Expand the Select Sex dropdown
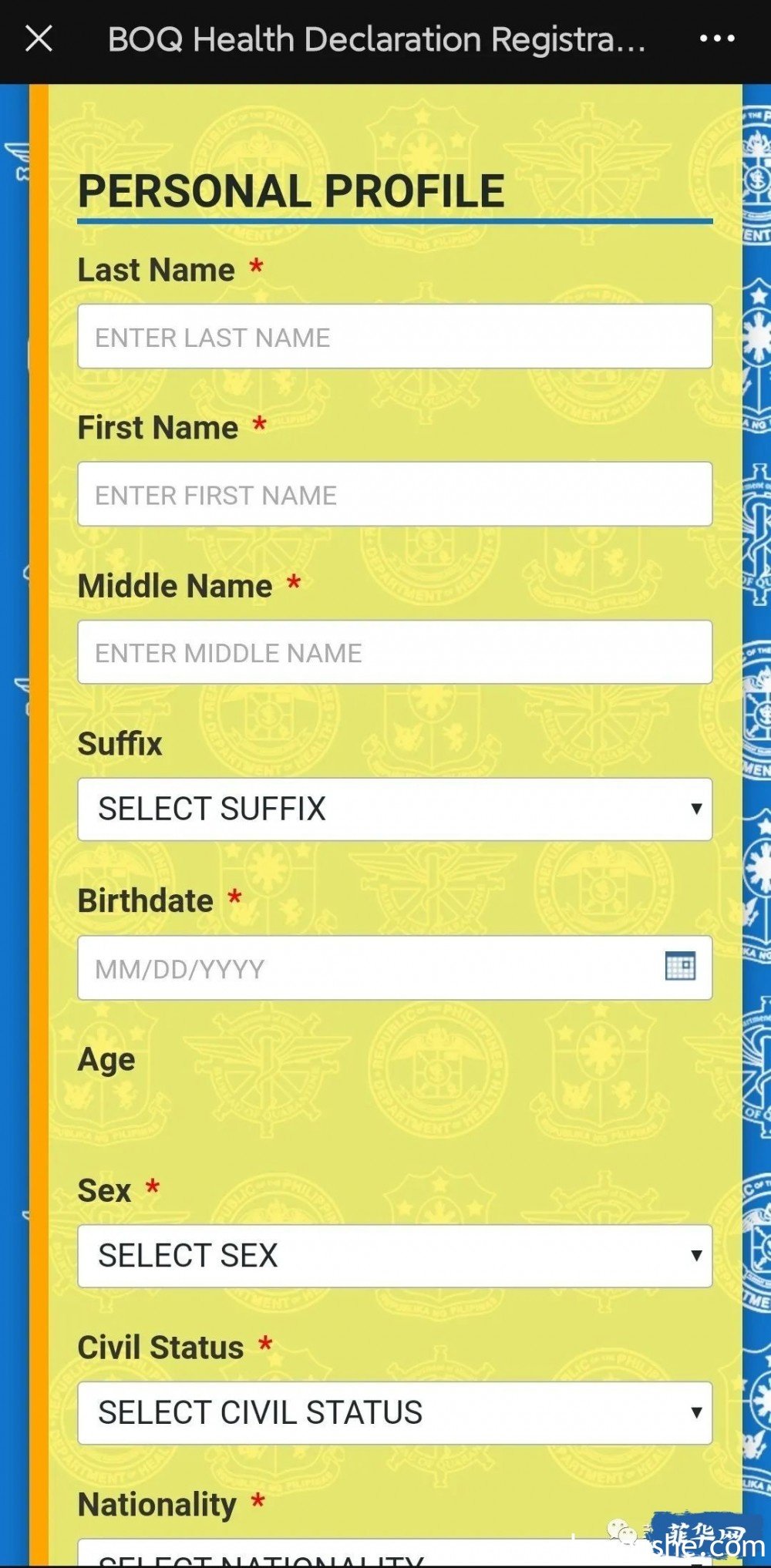The image size is (771, 1568). (394, 1255)
